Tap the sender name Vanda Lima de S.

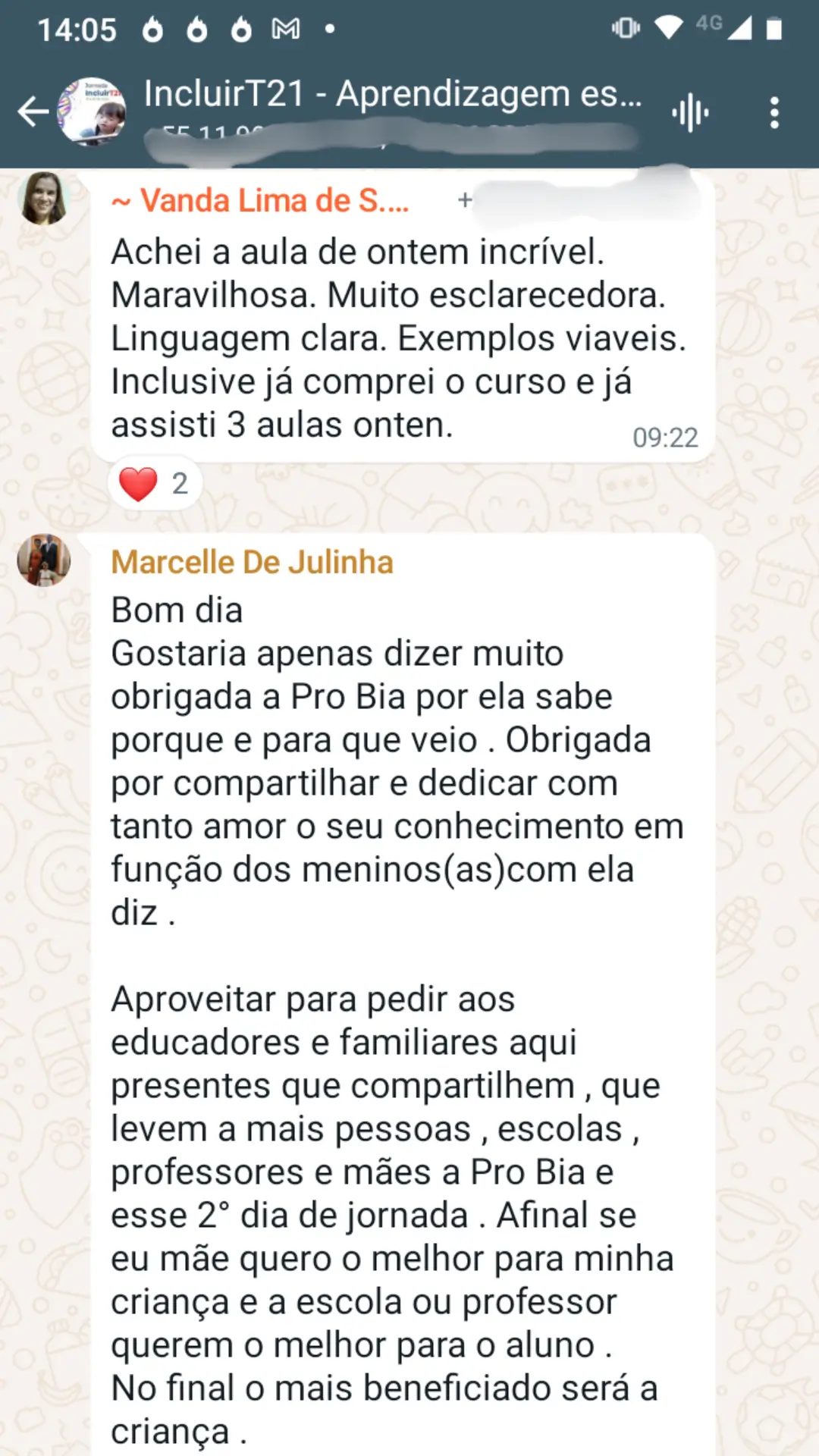[260, 201]
